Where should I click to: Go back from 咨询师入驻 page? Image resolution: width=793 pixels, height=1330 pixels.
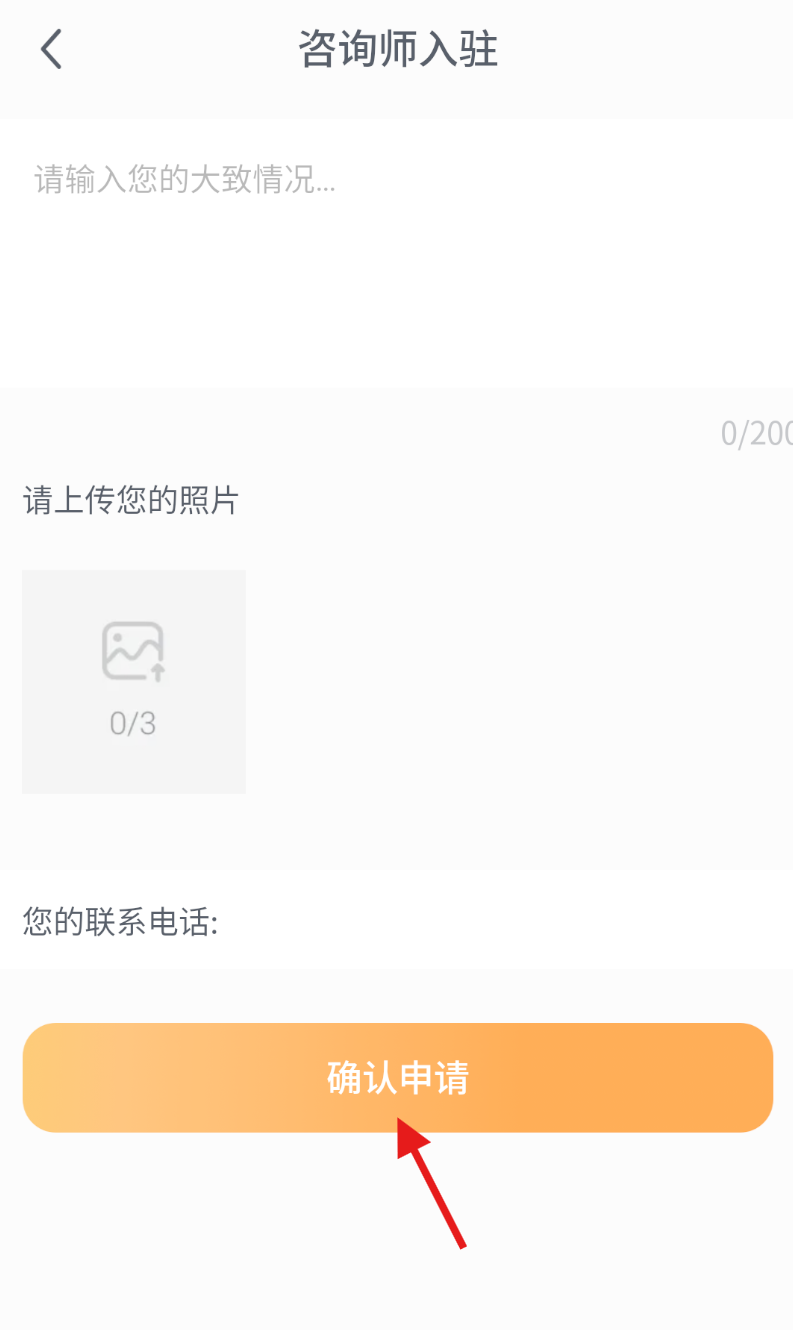(x=52, y=49)
